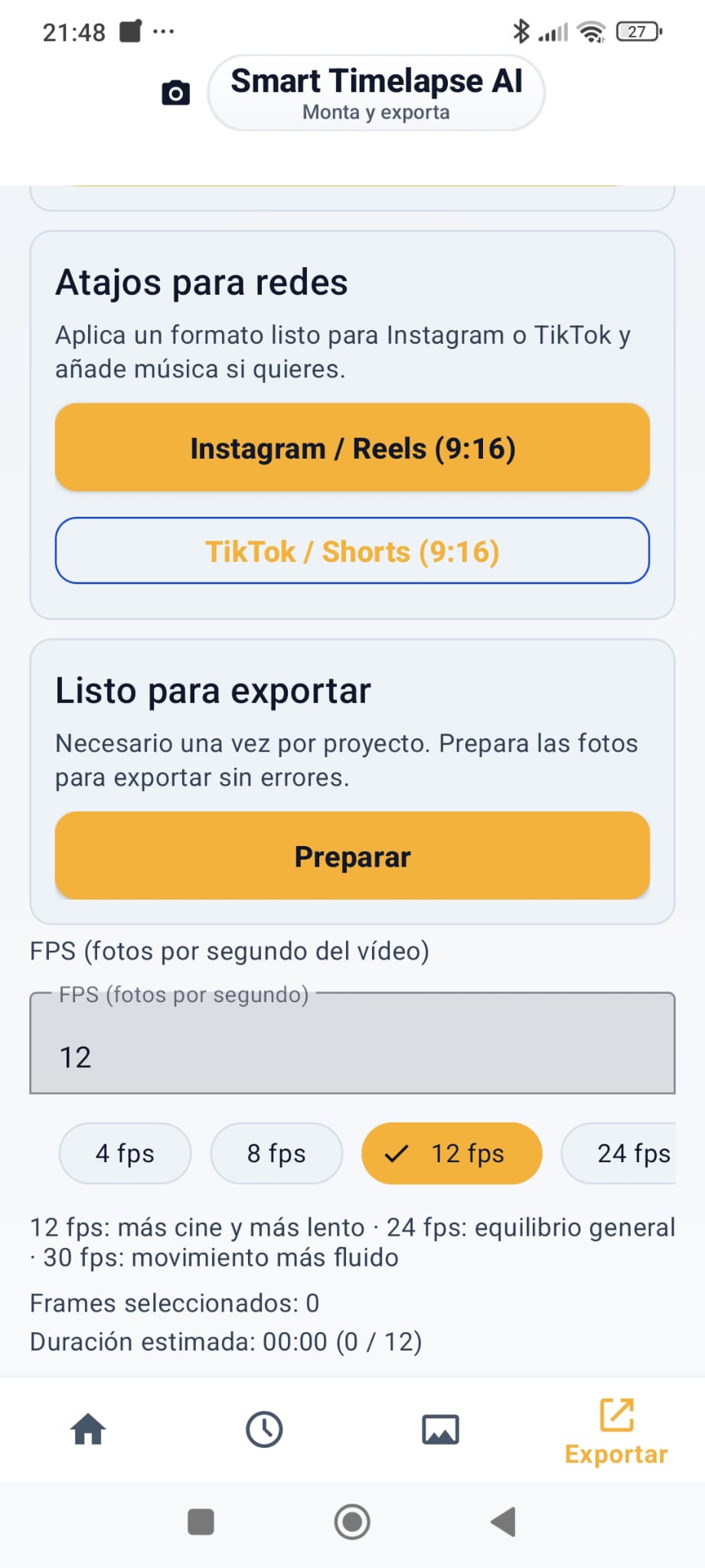The width and height of the screenshot is (705, 1568).
Task: Tap the Android recent apps button
Action: click(201, 1522)
